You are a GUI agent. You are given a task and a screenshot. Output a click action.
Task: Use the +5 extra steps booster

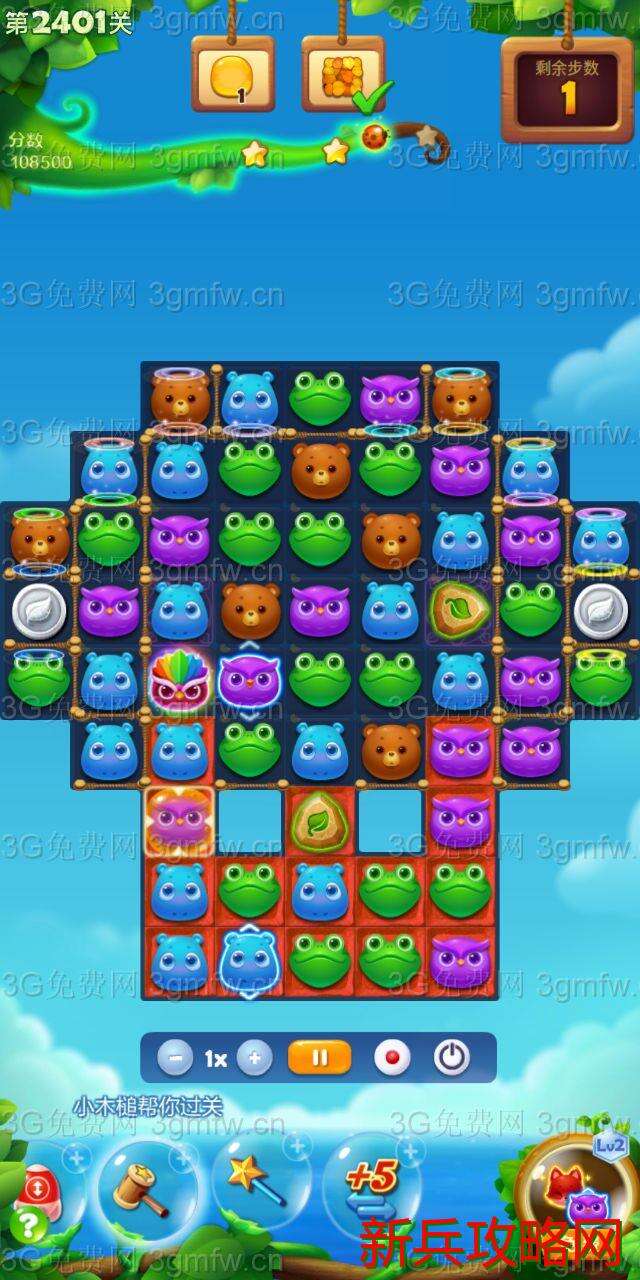coord(372,1183)
